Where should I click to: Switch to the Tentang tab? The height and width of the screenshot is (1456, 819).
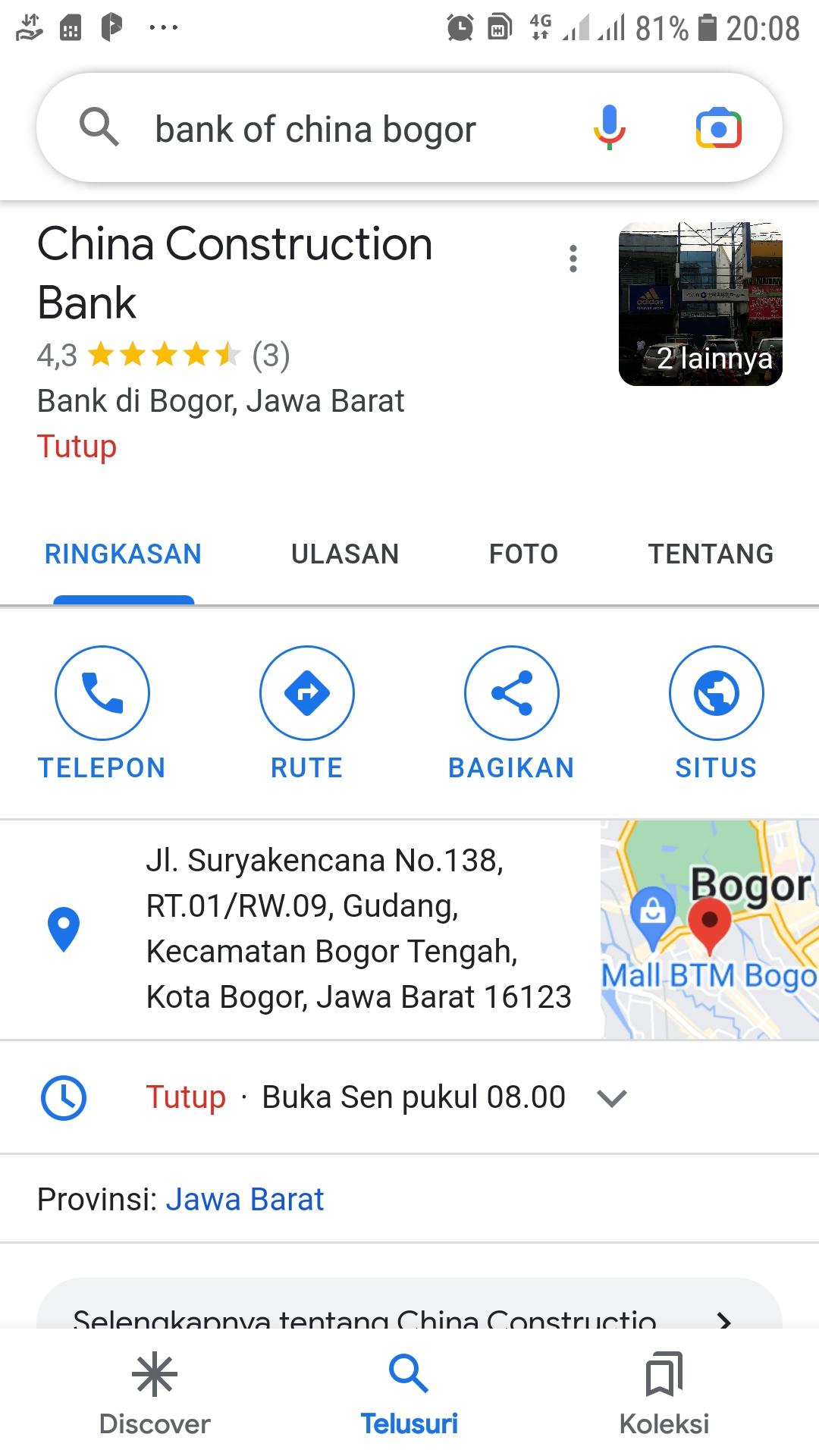tap(711, 554)
